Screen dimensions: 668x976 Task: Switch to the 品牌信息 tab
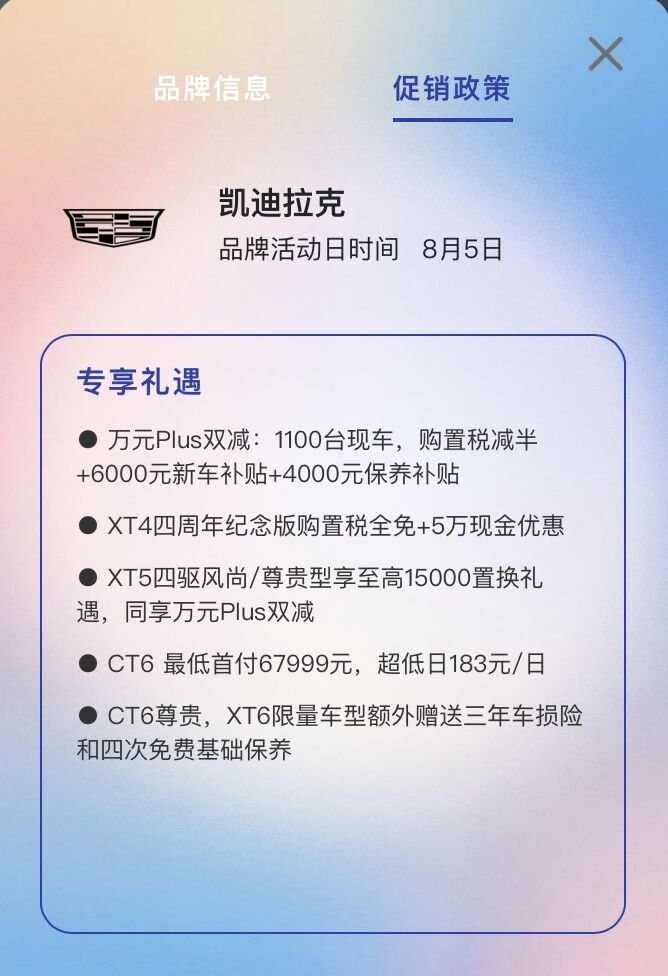(212, 88)
